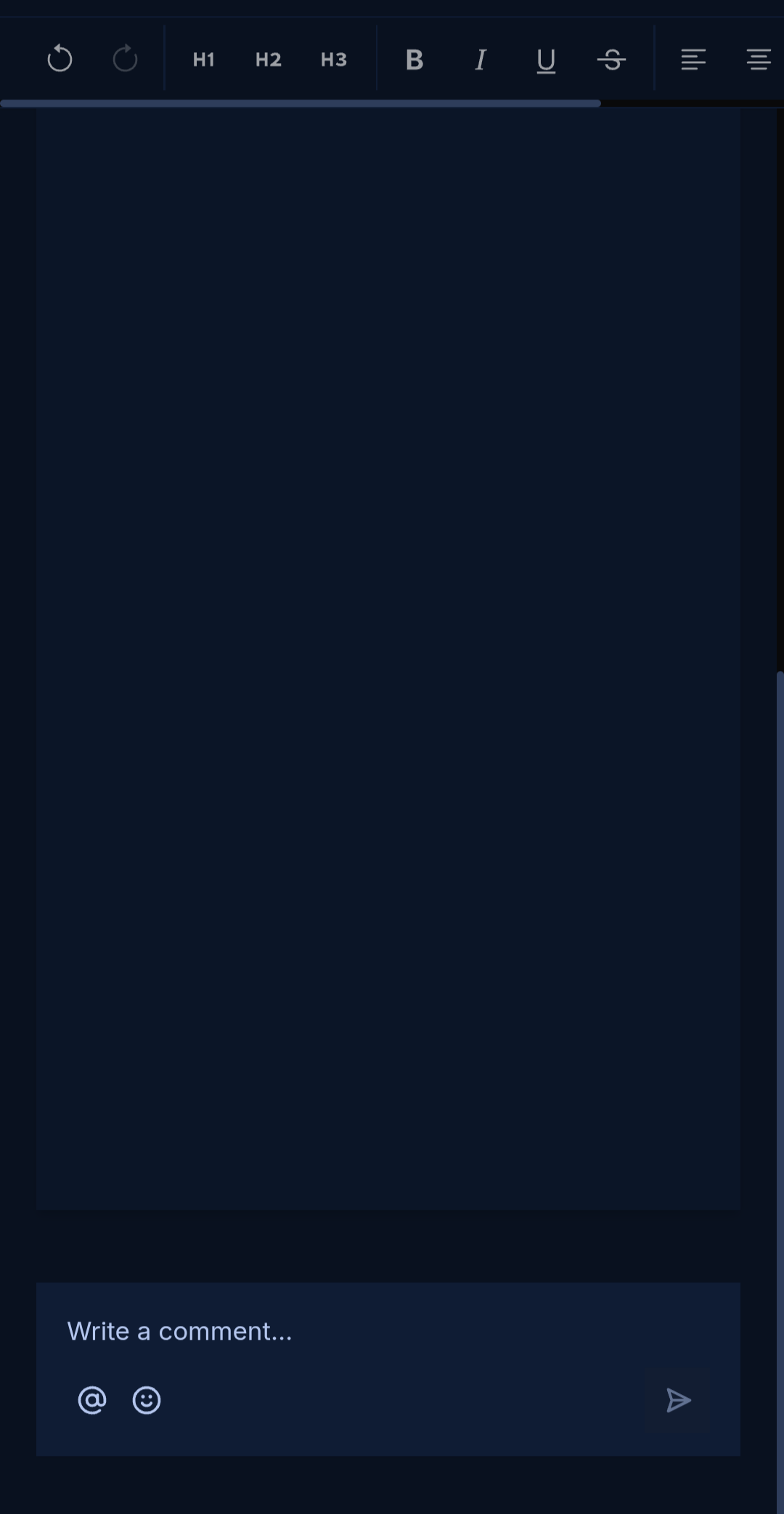Toggle italic formatting
This screenshot has height=1514, width=784.
[480, 59]
